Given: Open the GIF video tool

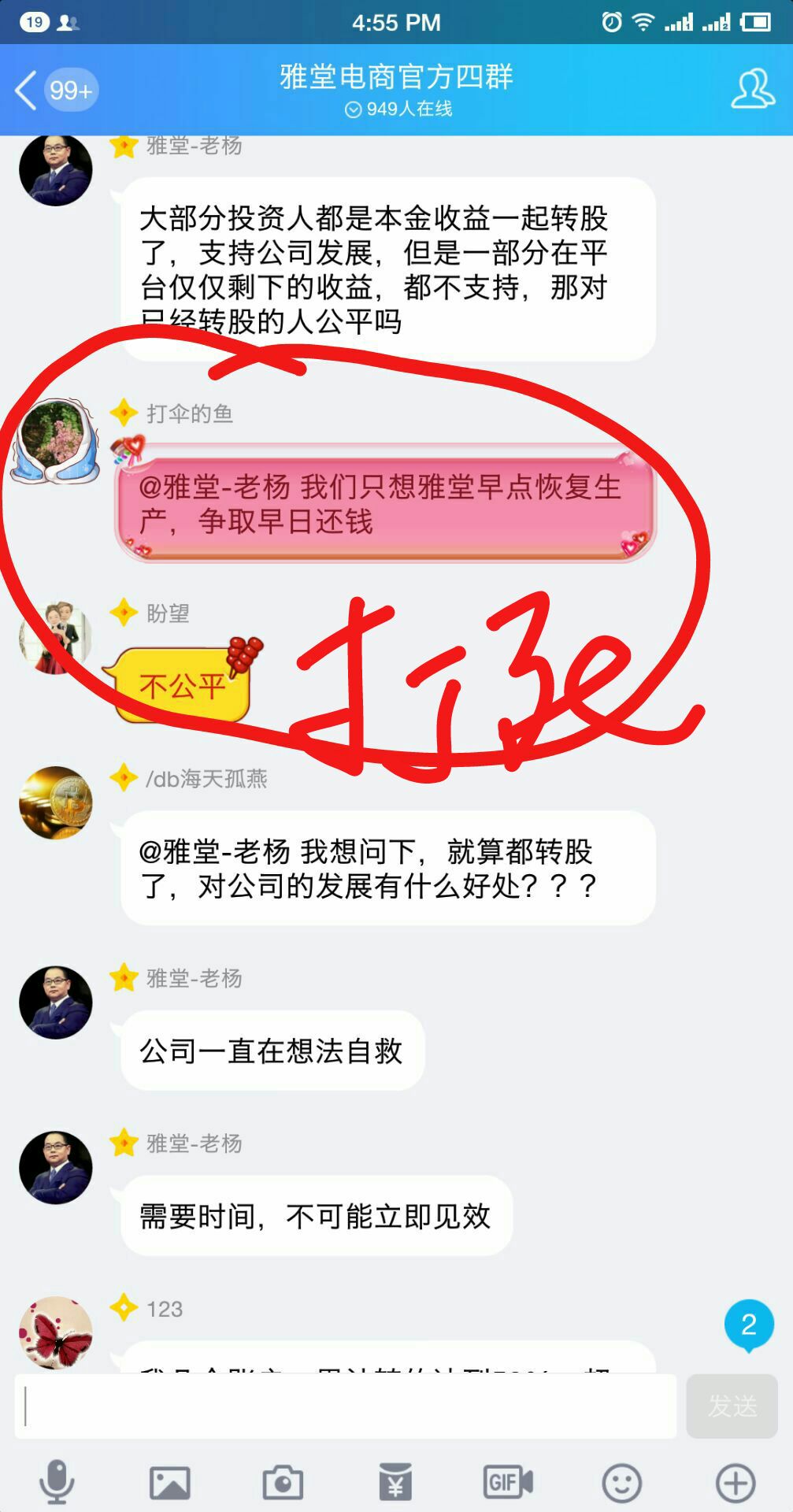Looking at the screenshot, I should pyautogui.click(x=508, y=1482).
